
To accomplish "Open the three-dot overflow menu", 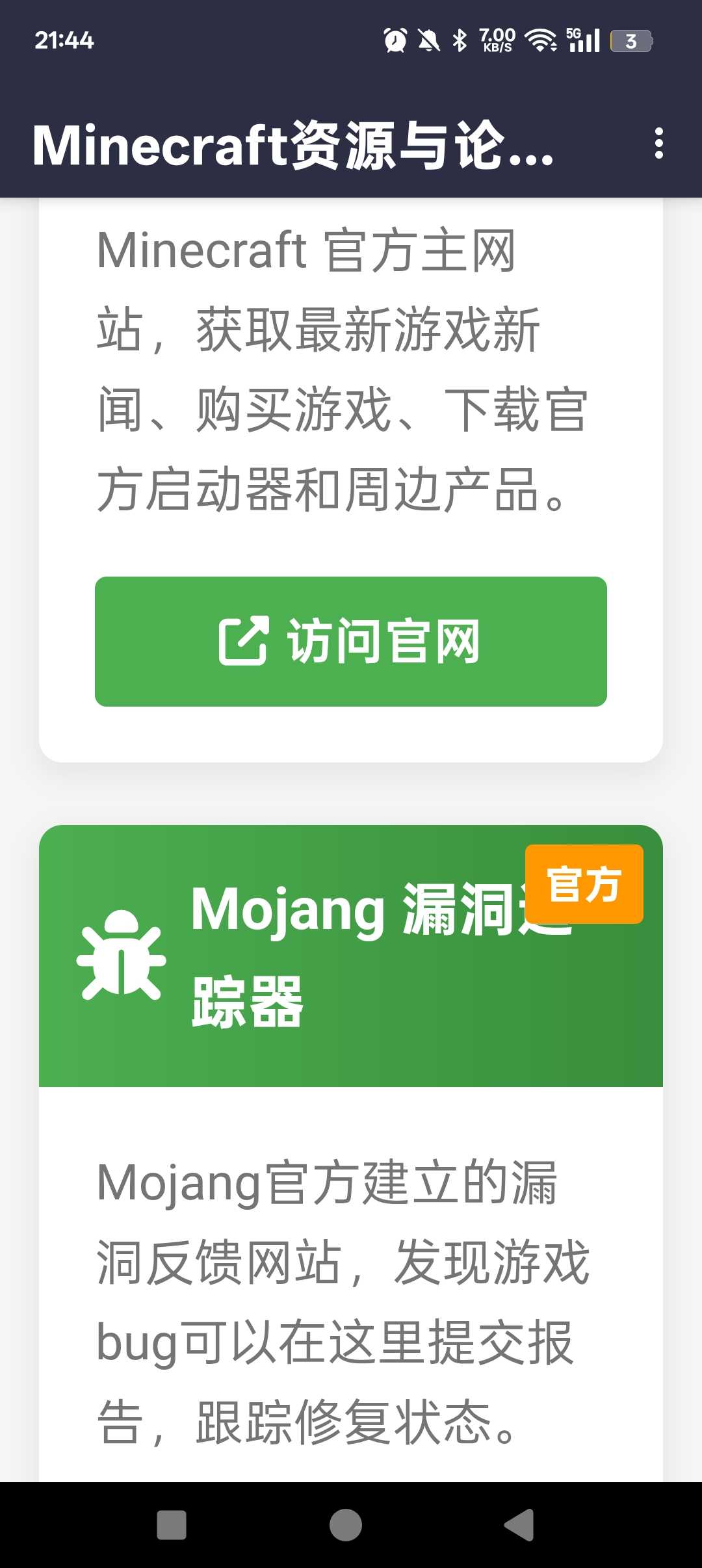I will coord(658,143).
